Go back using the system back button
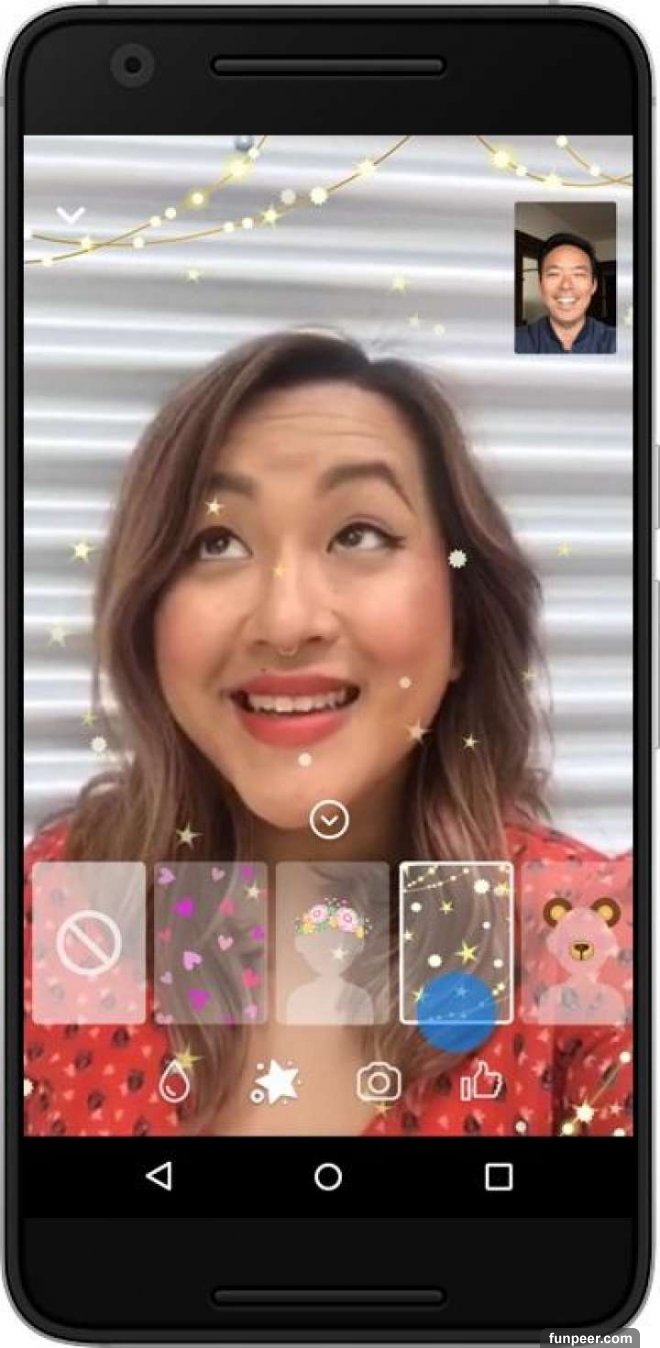 point(159,1176)
